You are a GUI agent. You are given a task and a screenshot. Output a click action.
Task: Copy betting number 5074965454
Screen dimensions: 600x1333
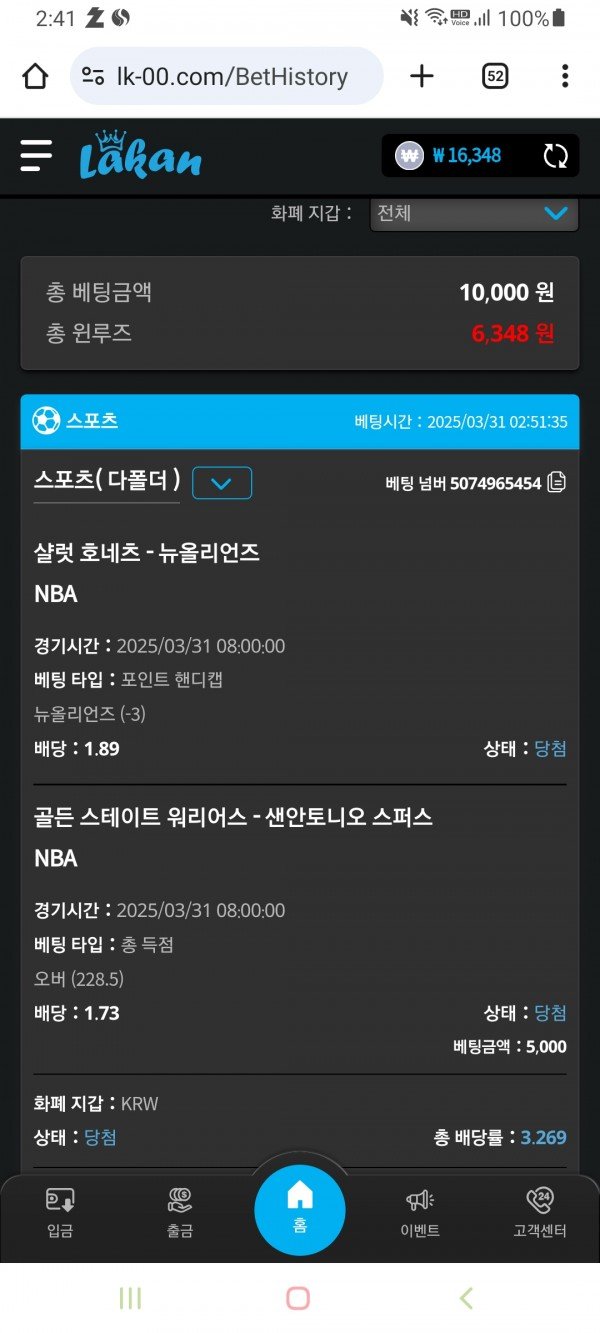click(x=557, y=483)
